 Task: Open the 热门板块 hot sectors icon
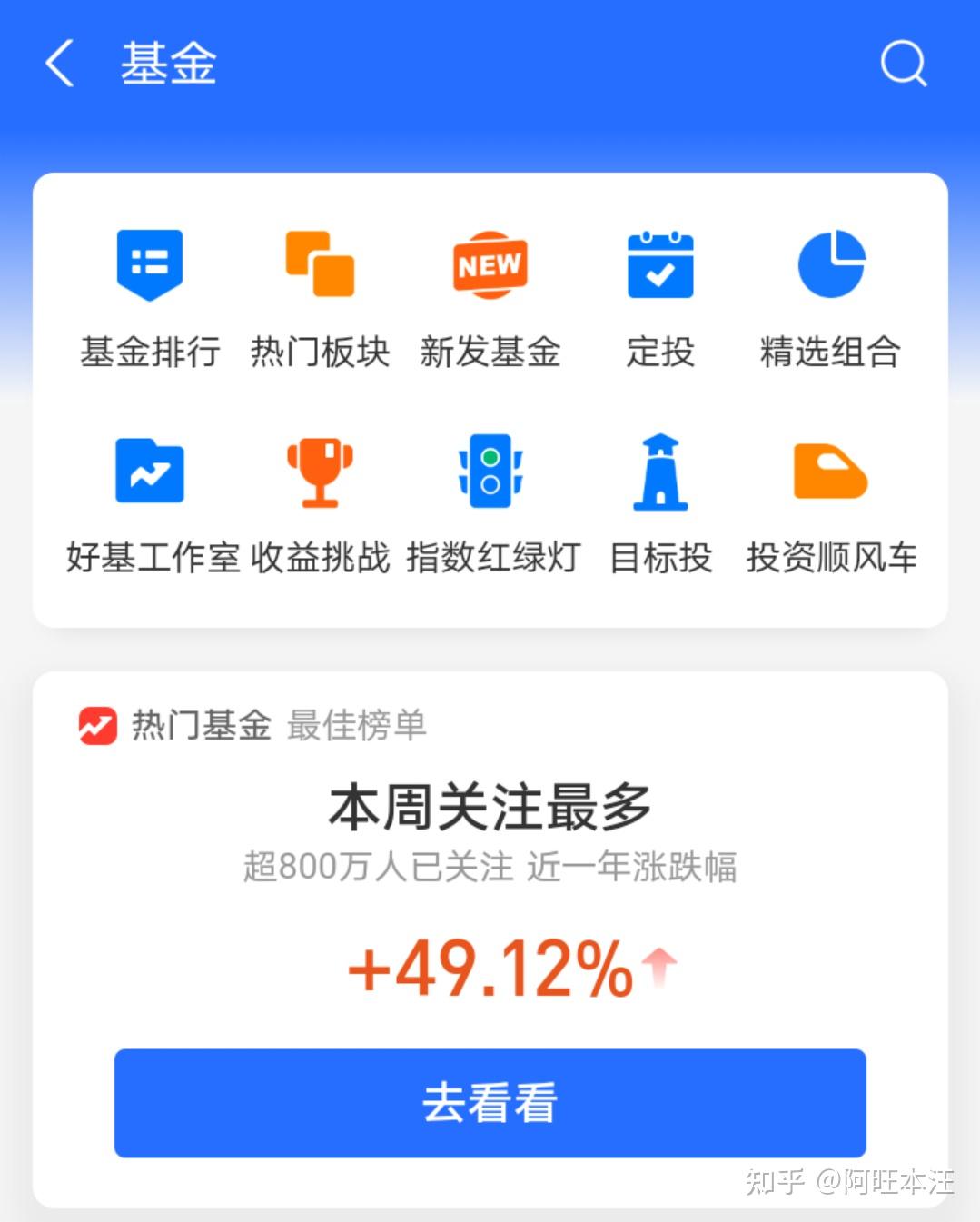(320, 264)
